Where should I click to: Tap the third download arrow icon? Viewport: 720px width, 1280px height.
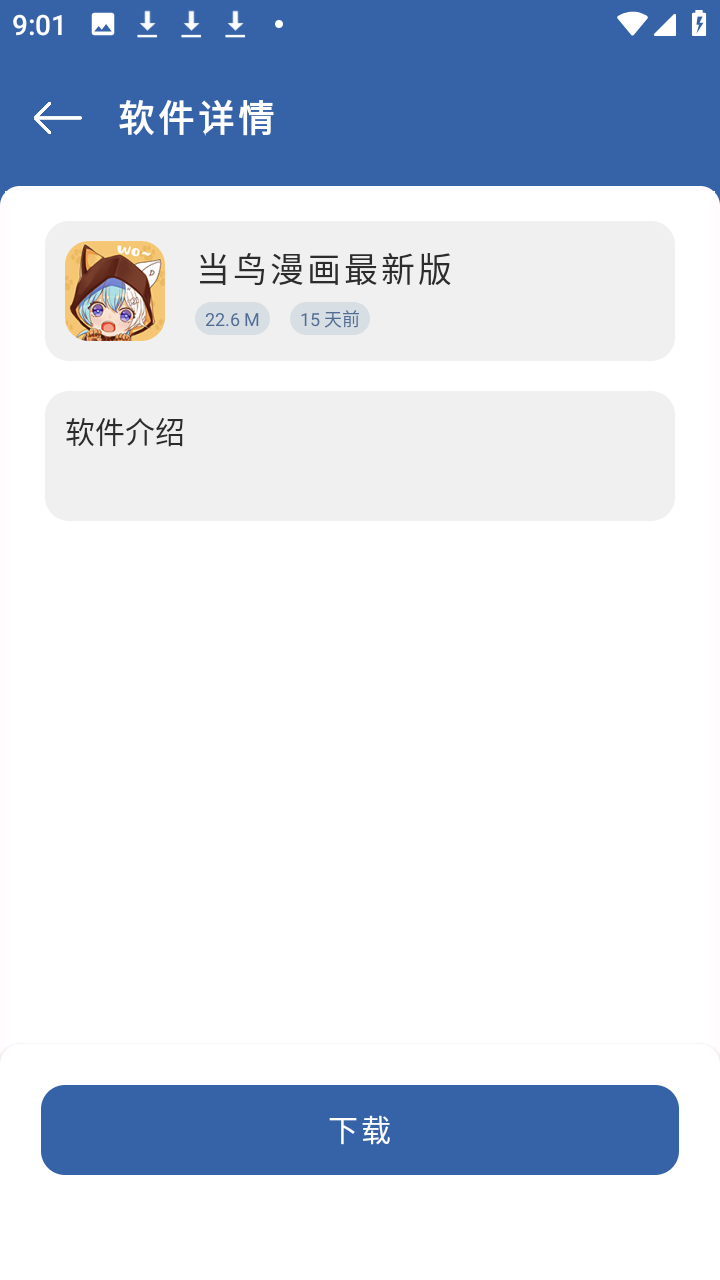(x=234, y=25)
